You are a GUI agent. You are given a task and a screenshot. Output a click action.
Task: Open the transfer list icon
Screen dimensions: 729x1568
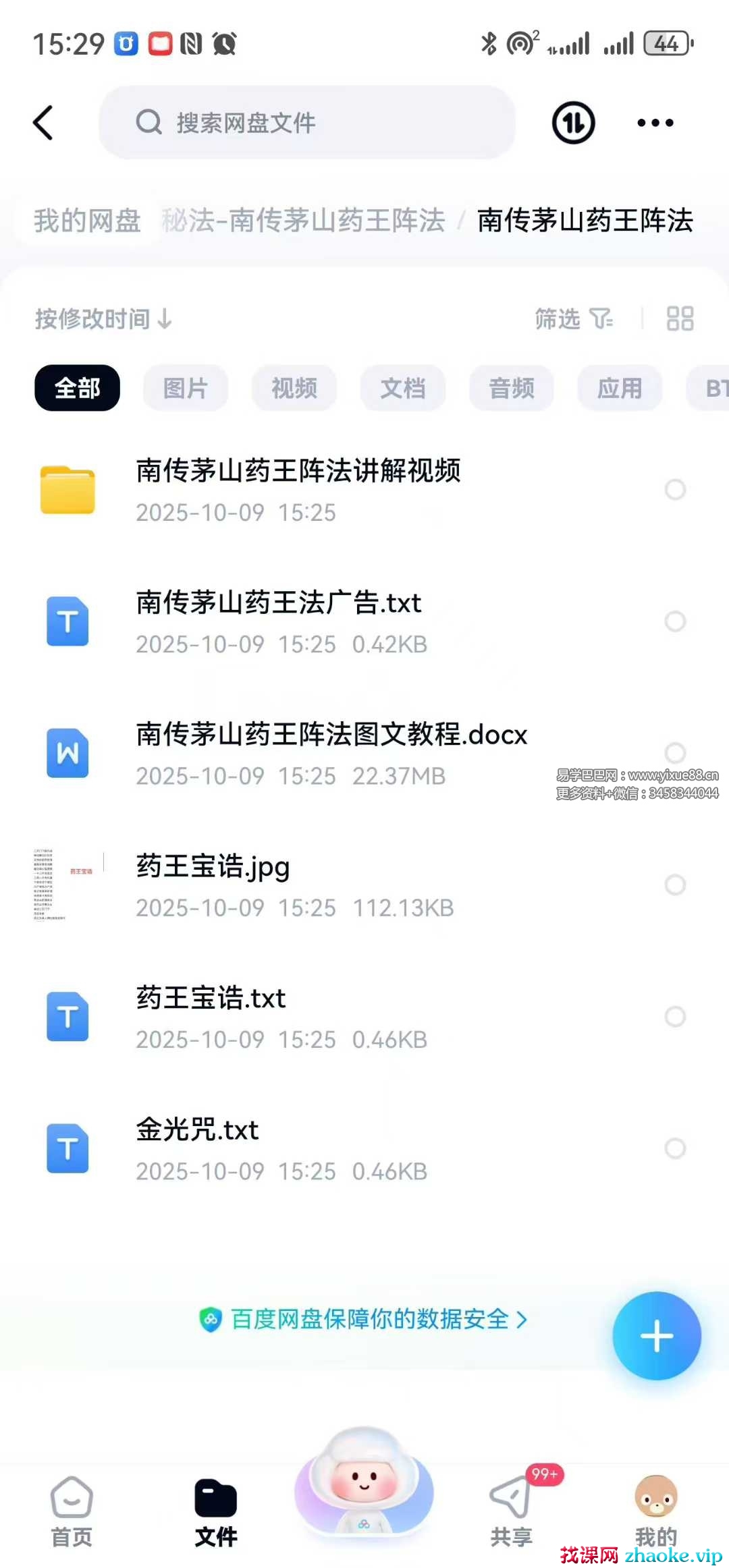coord(573,123)
